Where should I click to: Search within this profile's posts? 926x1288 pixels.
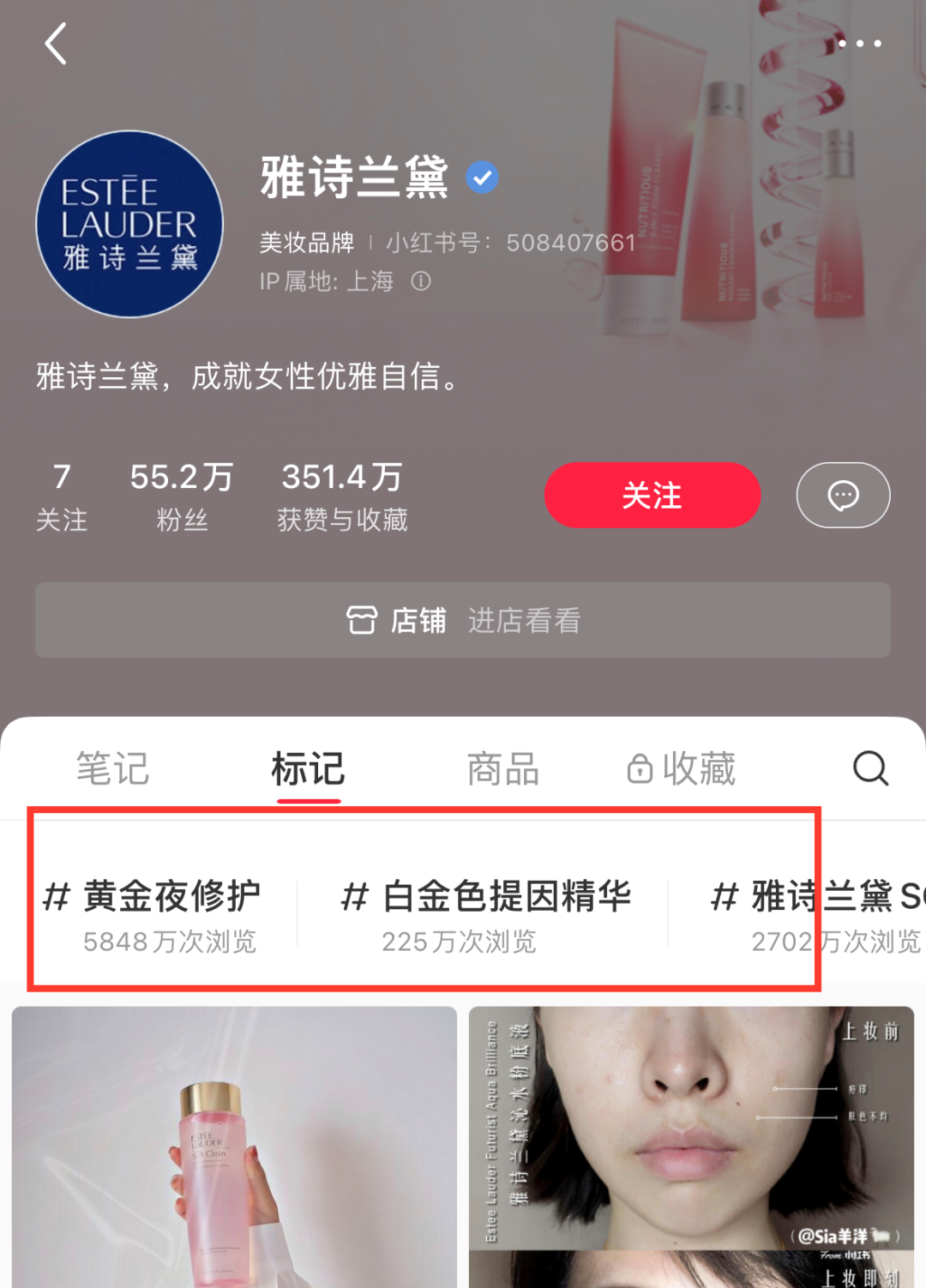870,768
